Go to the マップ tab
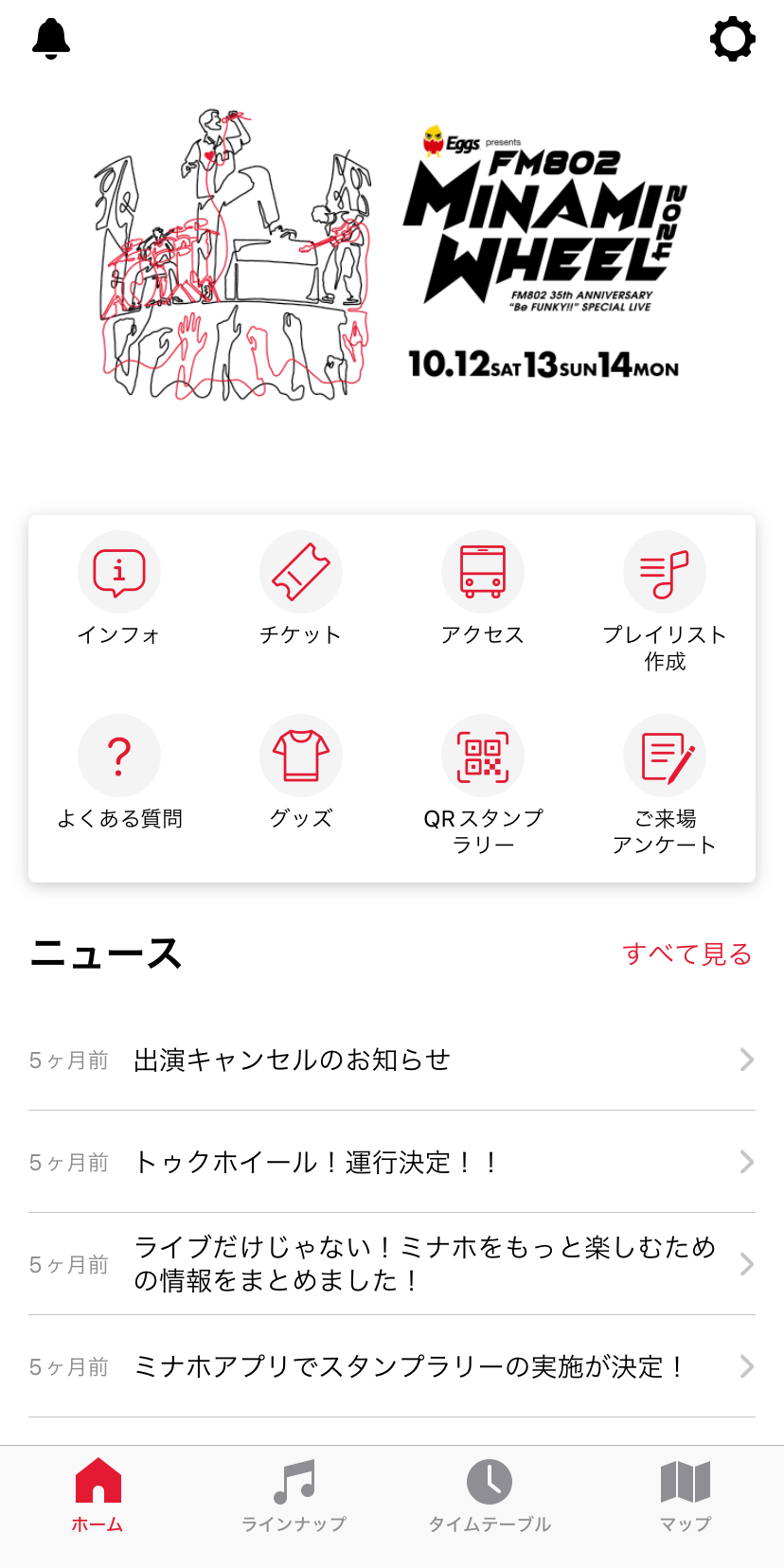Screen dimensions: 784x1568 [686, 1496]
